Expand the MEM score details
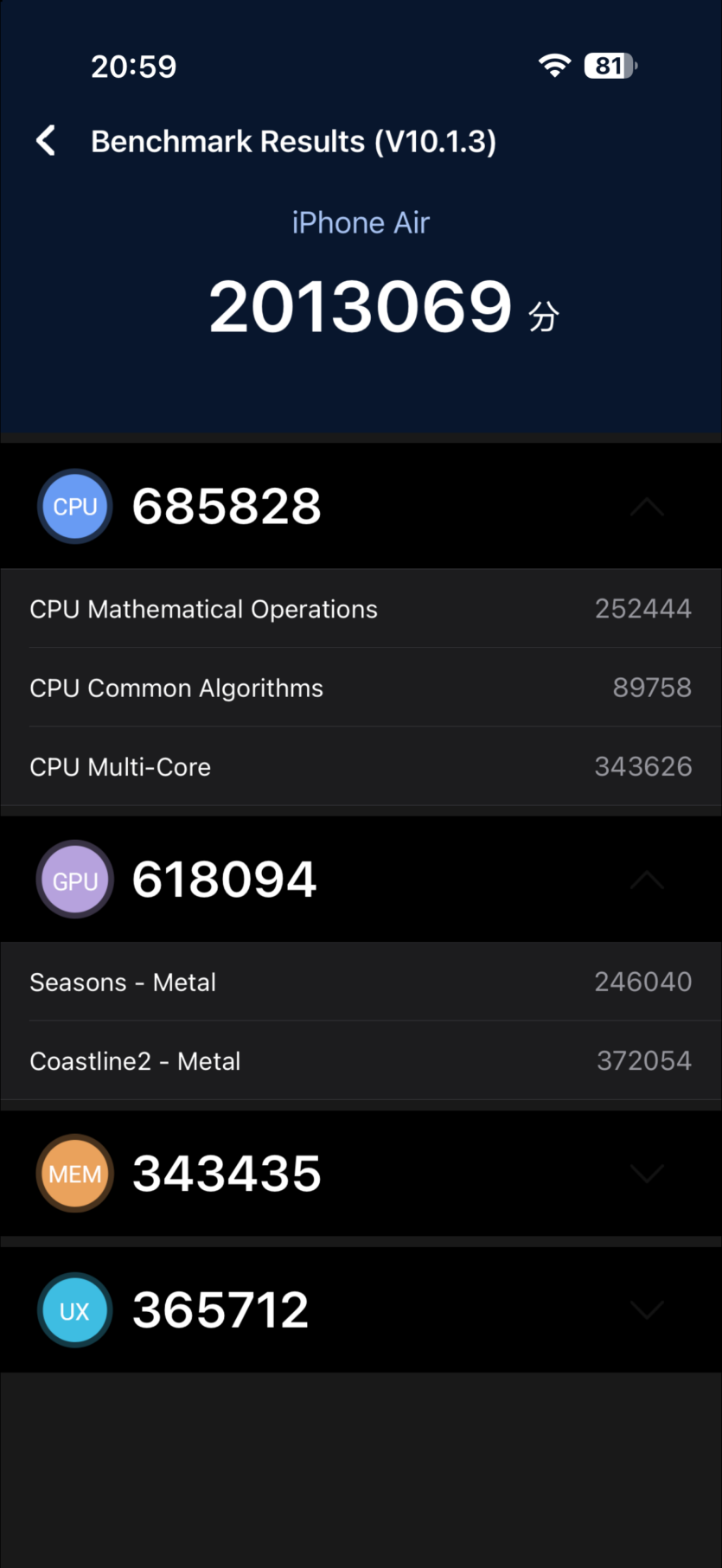The image size is (722, 1568). (x=647, y=1174)
